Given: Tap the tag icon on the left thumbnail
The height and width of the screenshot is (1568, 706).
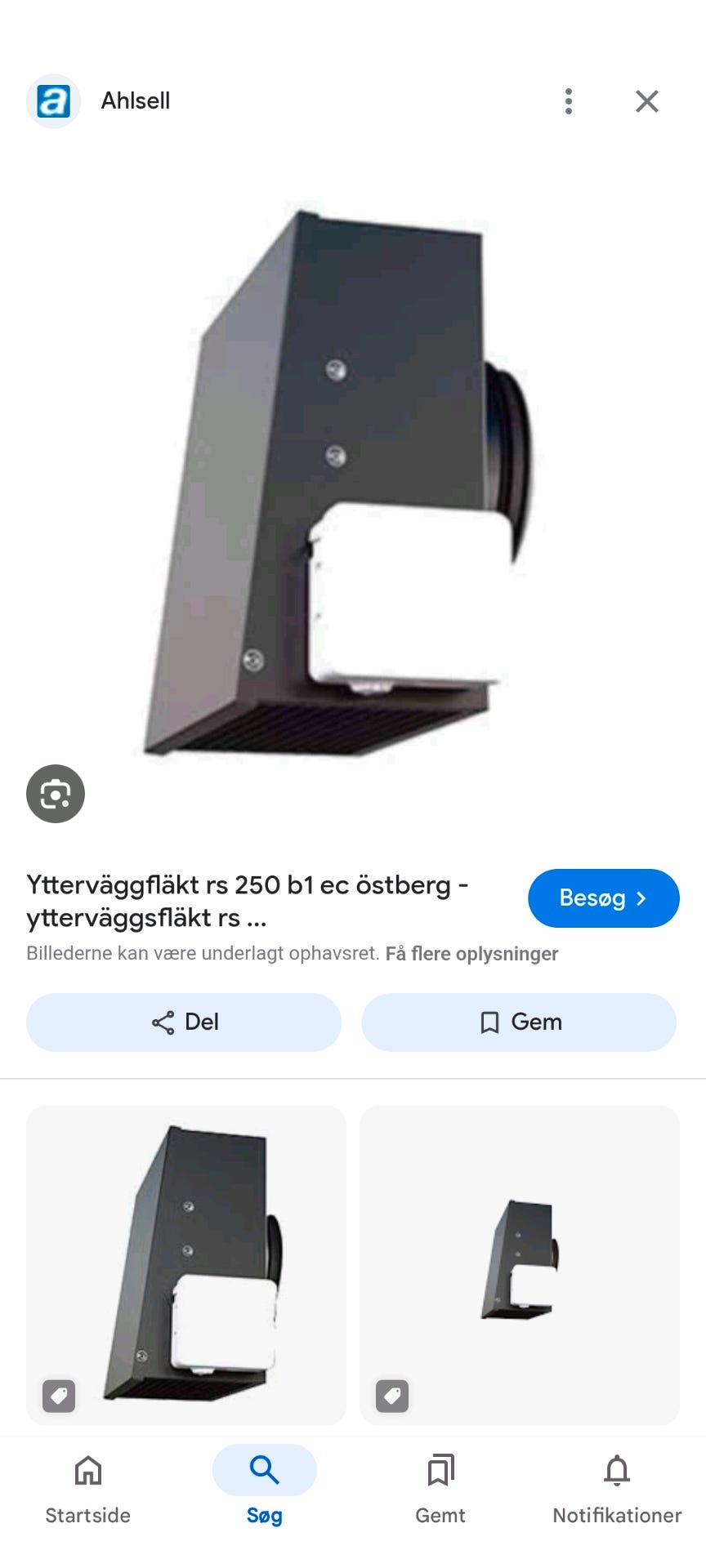Looking at the screenshot, I should [58, 1396].
